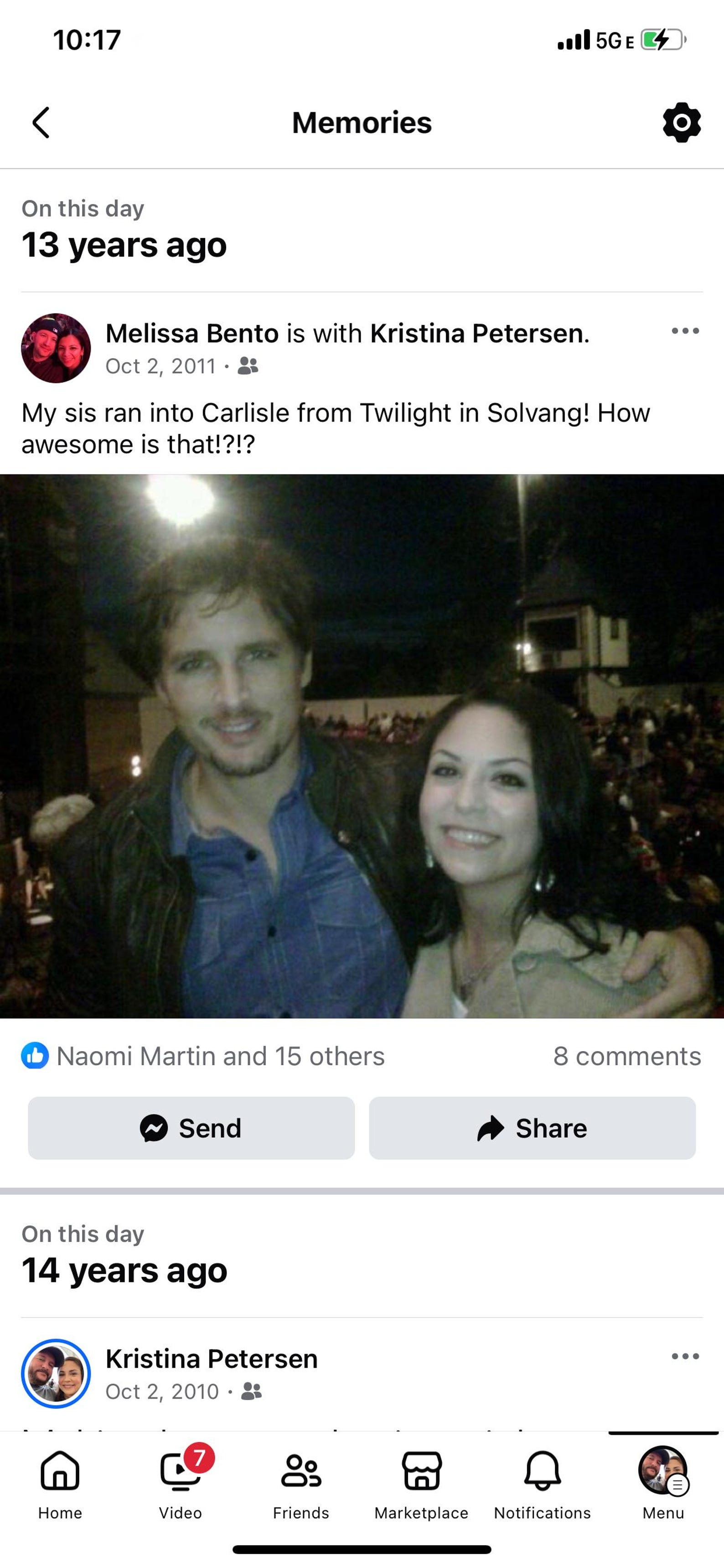Open options menu on Kristina Petersen's 2010 post
The height and width of the screenshot is (1568, 724).
point(685,1356)
